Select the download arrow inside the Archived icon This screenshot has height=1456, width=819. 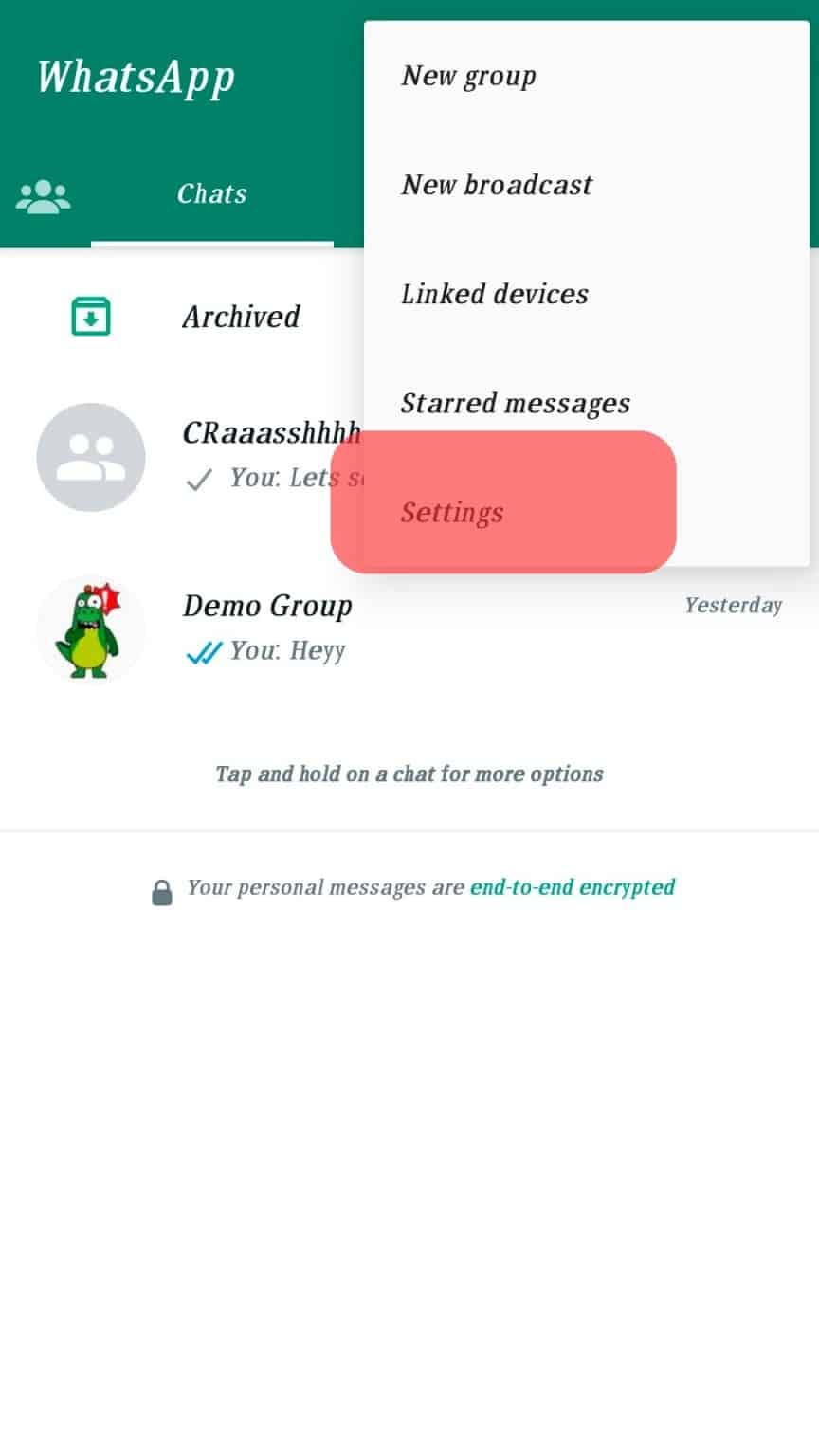point(90,319)
